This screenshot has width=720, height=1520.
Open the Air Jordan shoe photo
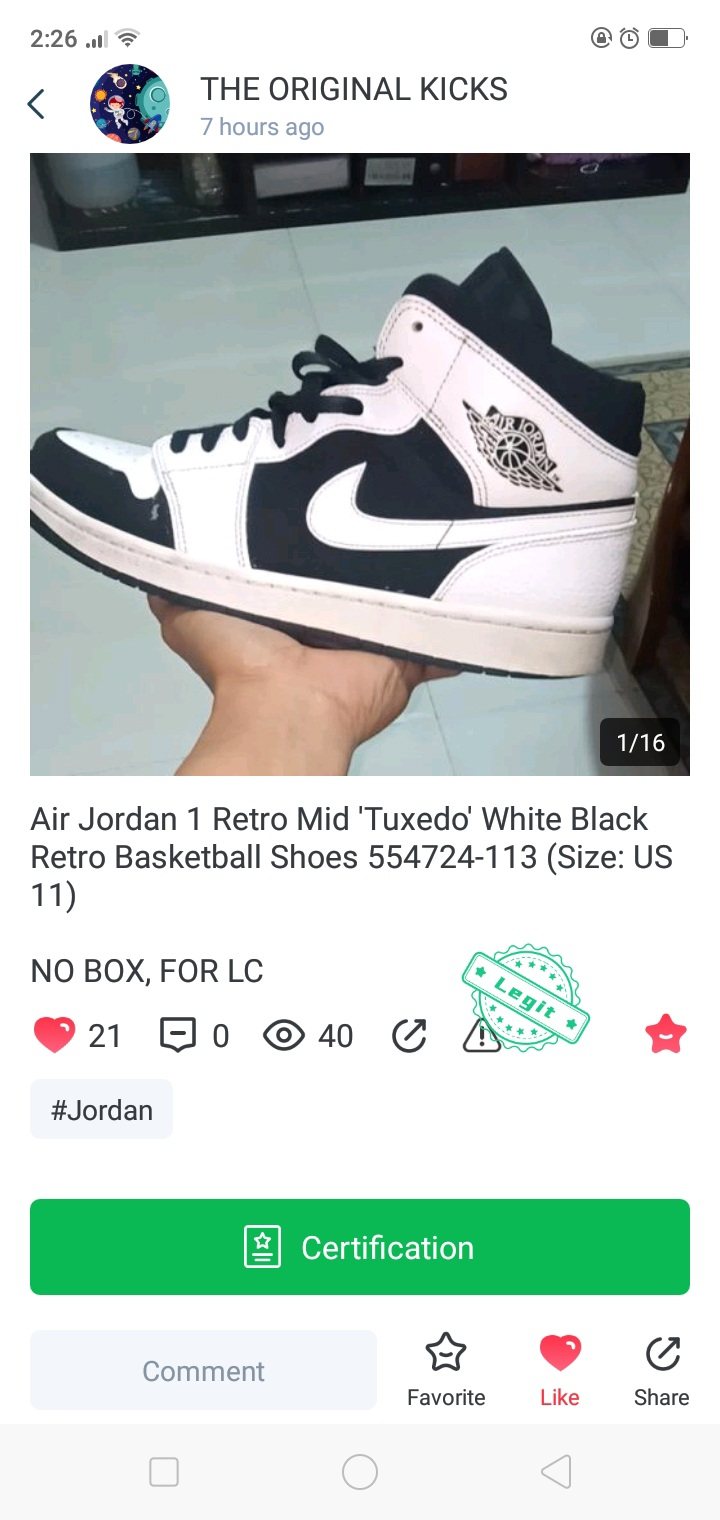click(360, 464)
